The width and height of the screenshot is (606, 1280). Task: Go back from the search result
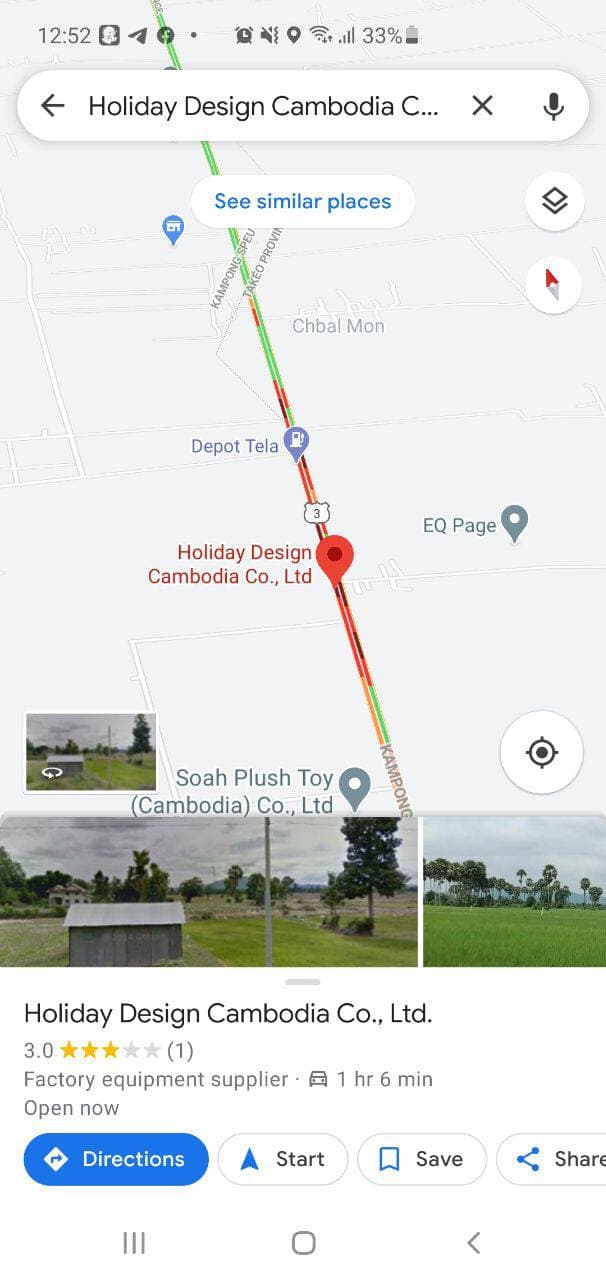pos(52,106)
